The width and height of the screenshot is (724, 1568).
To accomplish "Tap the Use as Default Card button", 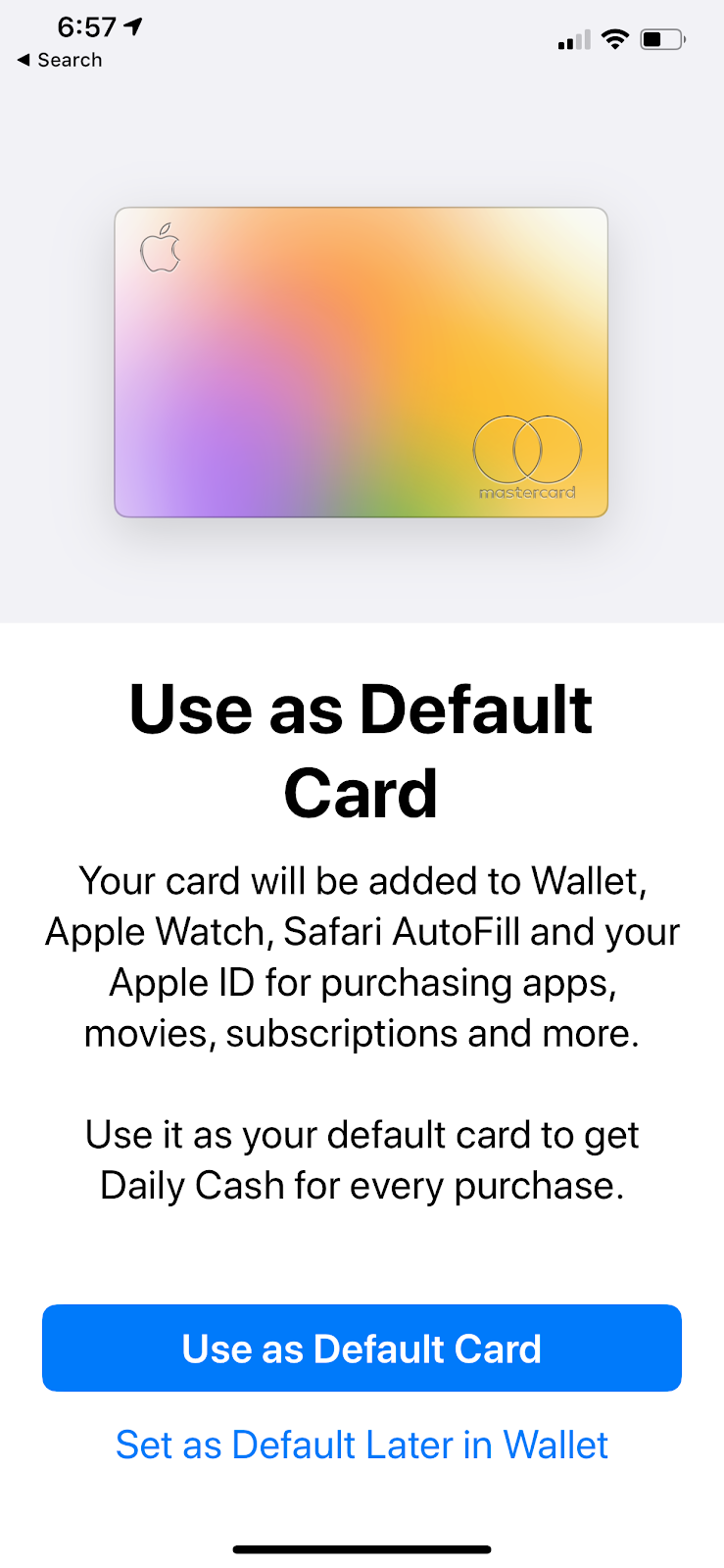I will click(x=362, y=1348).
